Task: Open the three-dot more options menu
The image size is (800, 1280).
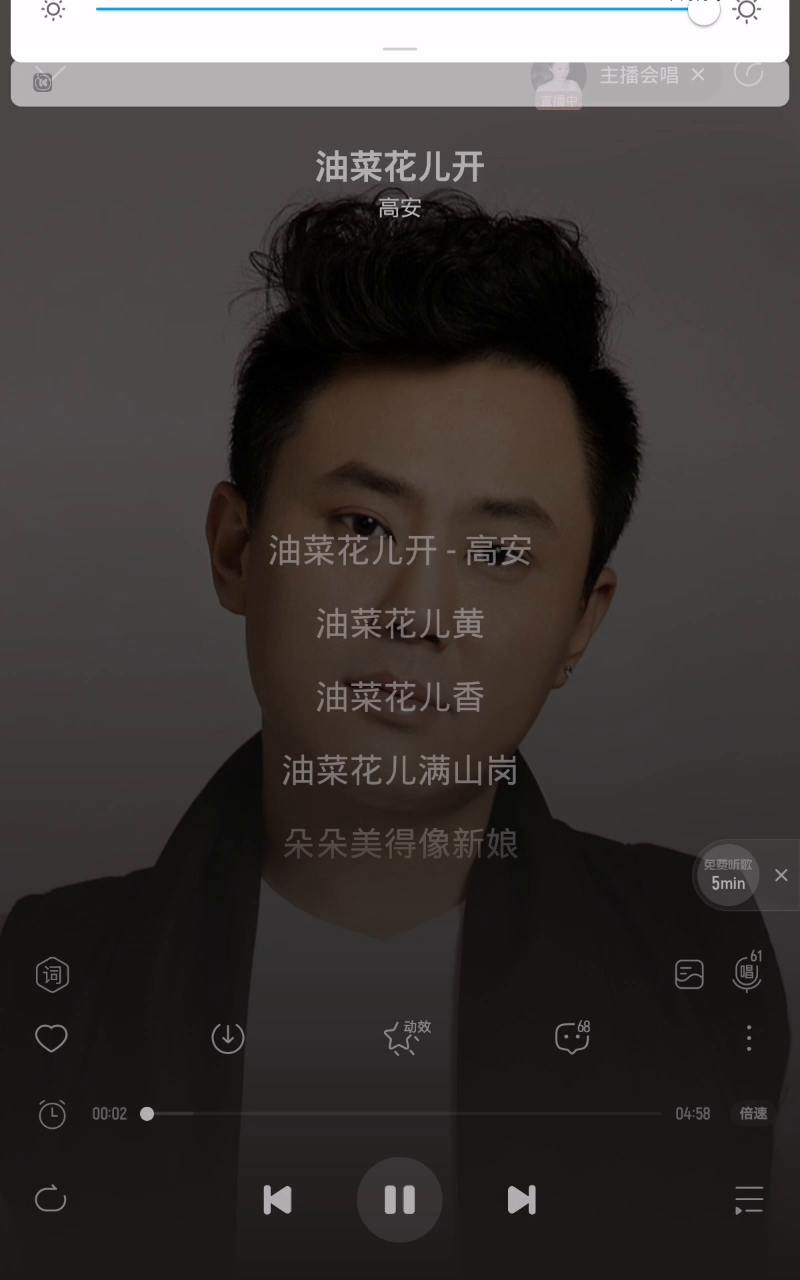Action: 748,1038
